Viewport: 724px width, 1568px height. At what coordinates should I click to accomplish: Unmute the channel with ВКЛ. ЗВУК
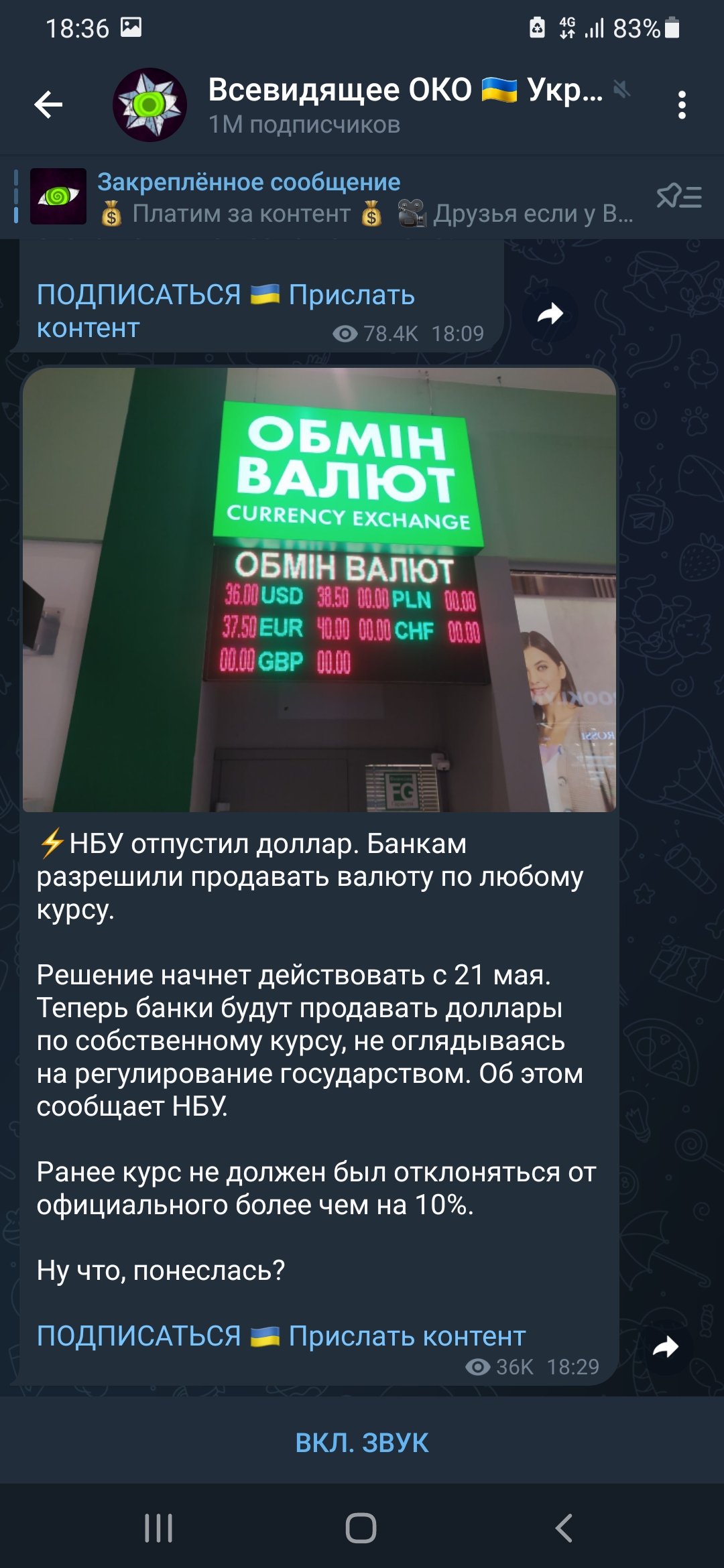click(x=362, y=1442)
